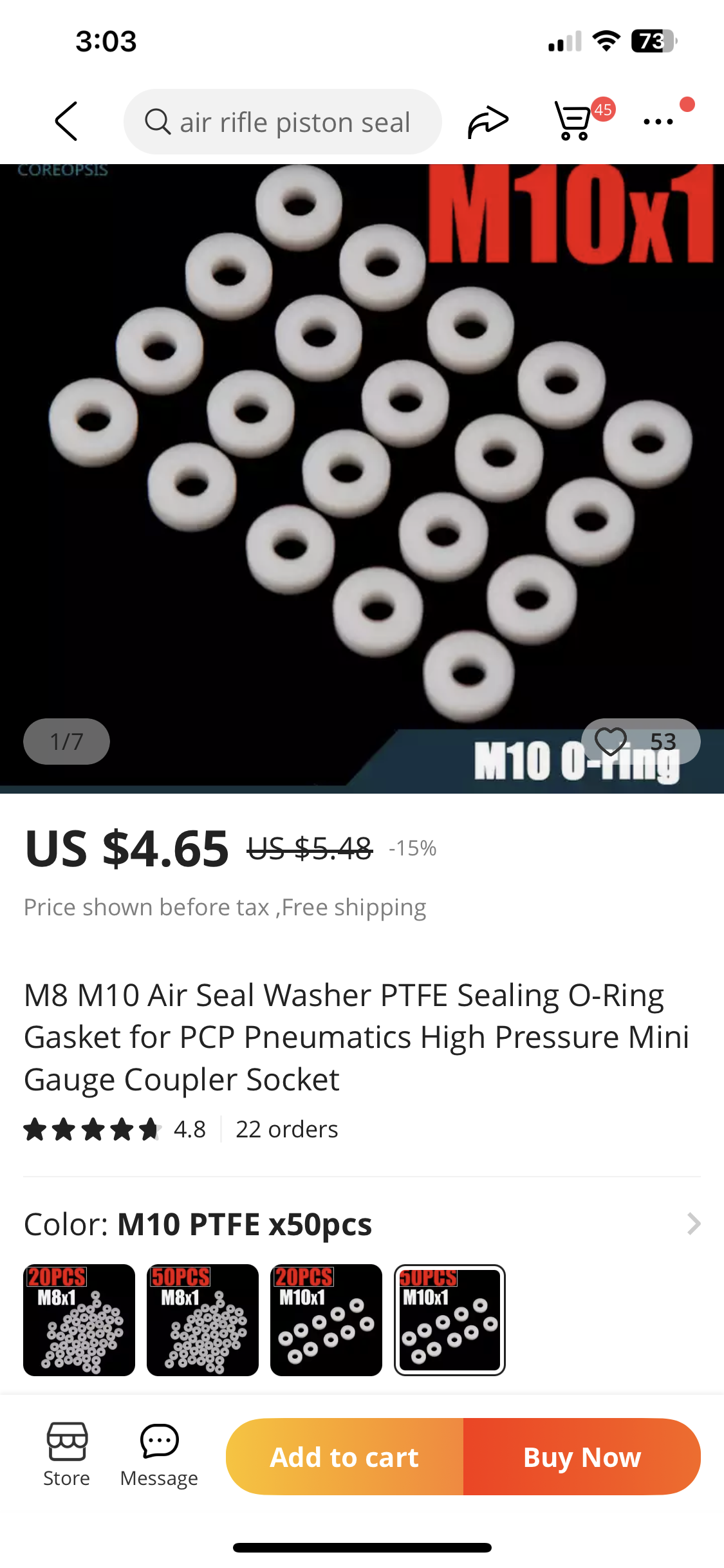Share this product listing
724x1568 pixels.
pyautogui.click(x=488, y=121)
